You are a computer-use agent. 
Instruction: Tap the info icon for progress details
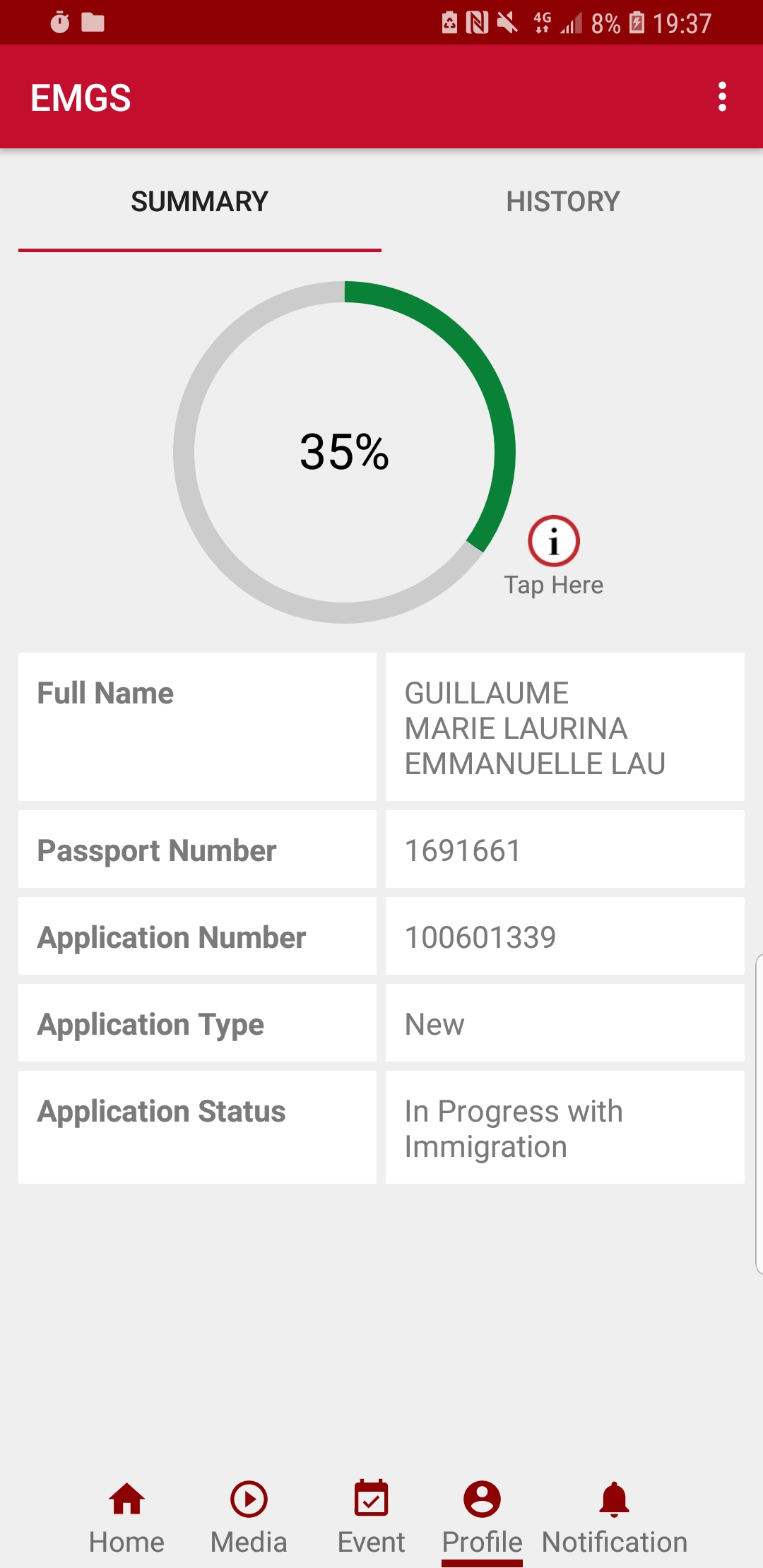coord(554,541)
